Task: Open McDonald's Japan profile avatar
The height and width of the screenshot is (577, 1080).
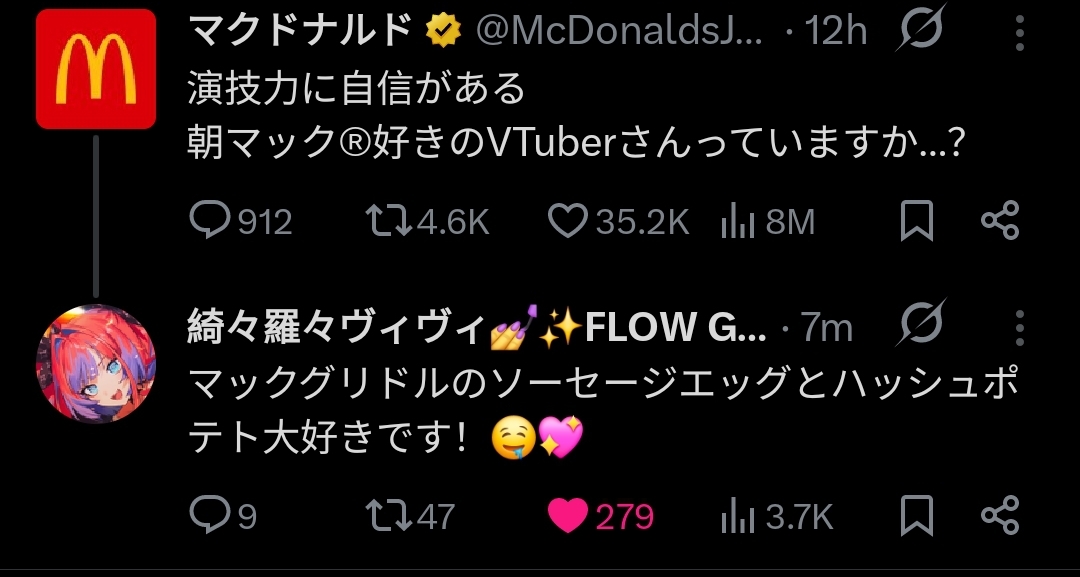Action: (x=96, y=68)
